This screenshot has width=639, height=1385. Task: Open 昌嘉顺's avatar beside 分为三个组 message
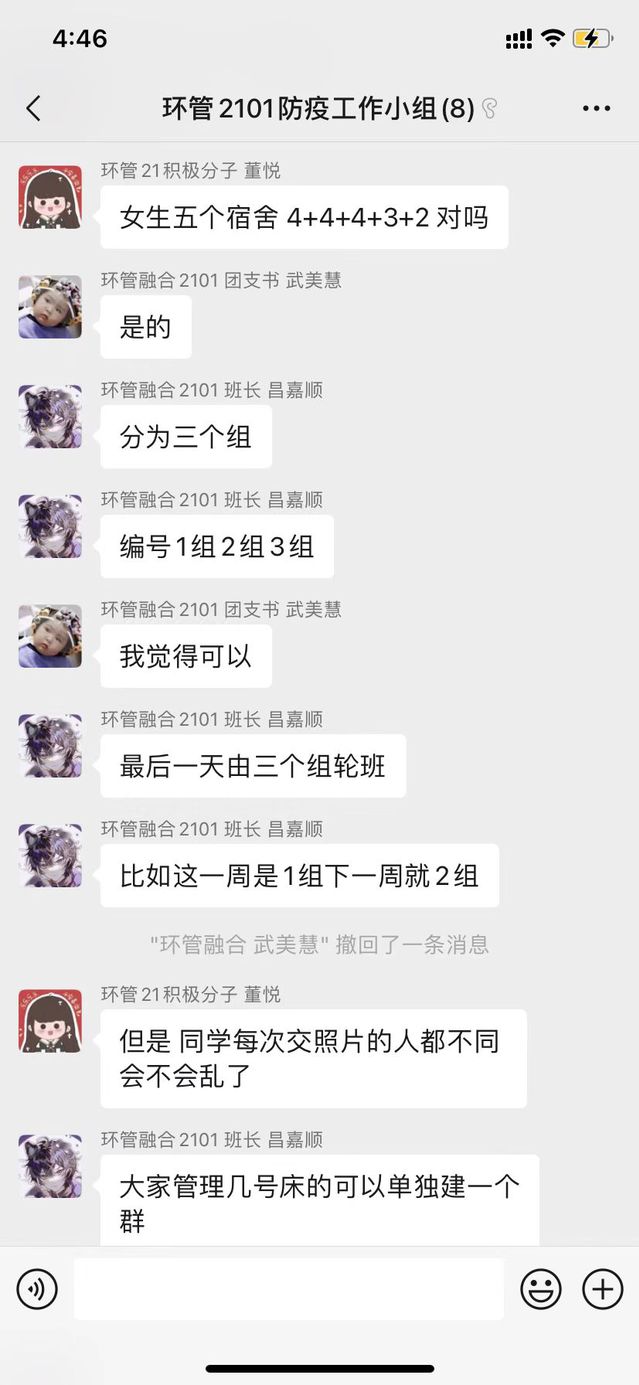50,417
